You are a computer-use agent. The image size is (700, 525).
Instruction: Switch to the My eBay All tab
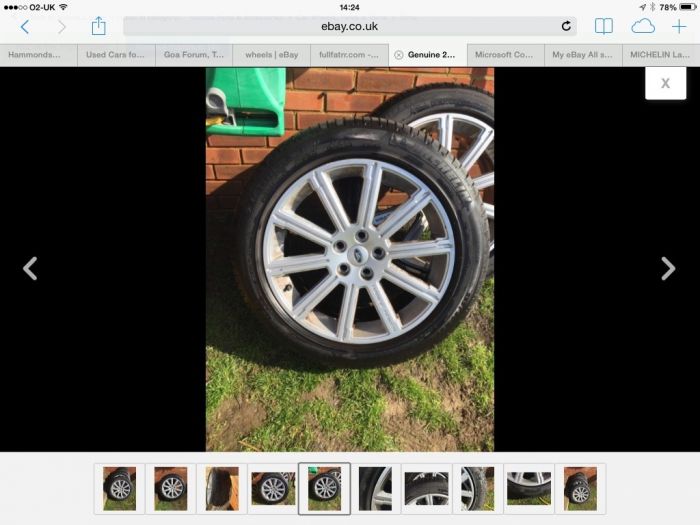[x=583, y=55]
